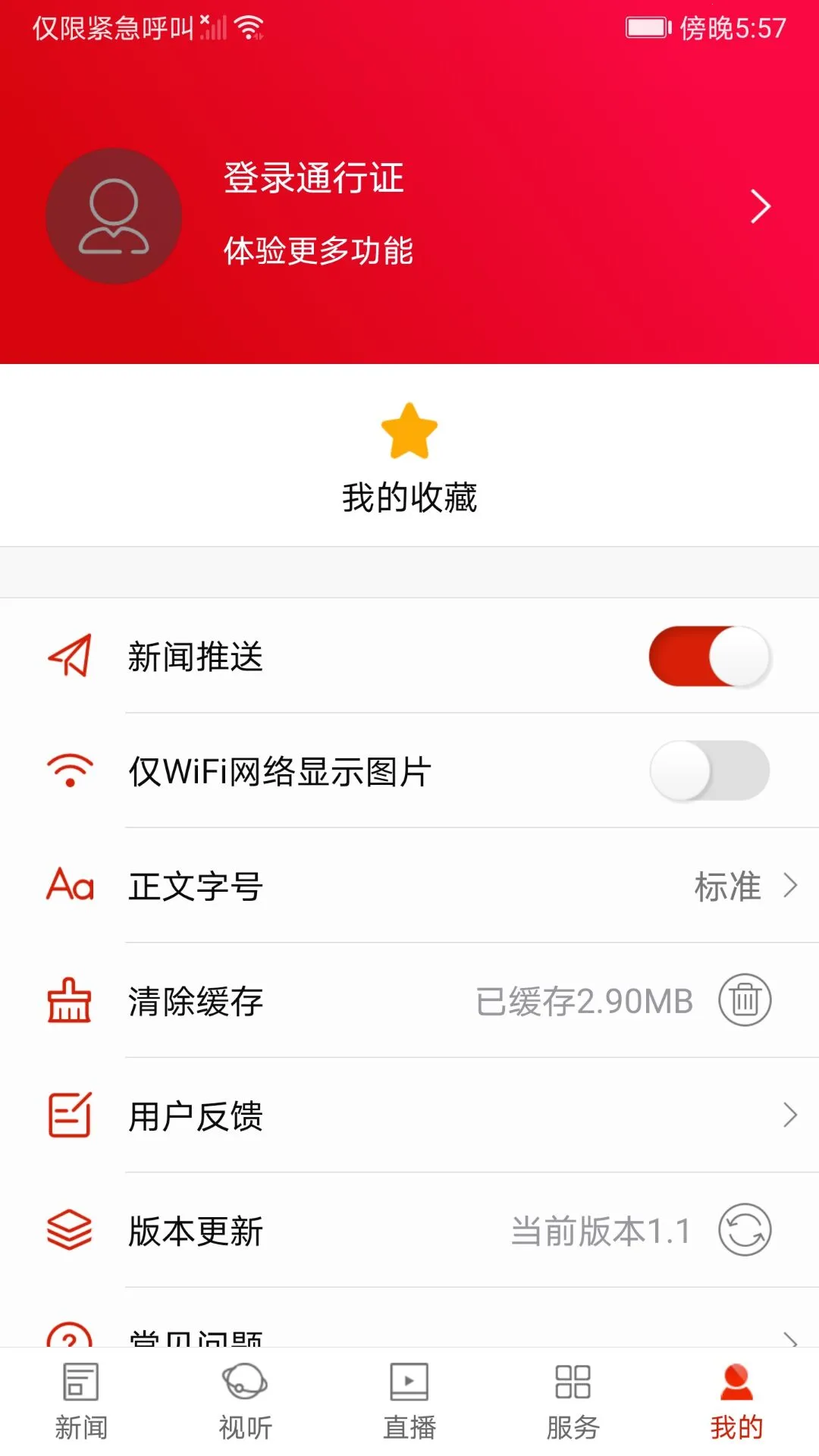Open 我的收藏 favorites
The height and width of the screenshot is (1456, 819).
point(409,459)
